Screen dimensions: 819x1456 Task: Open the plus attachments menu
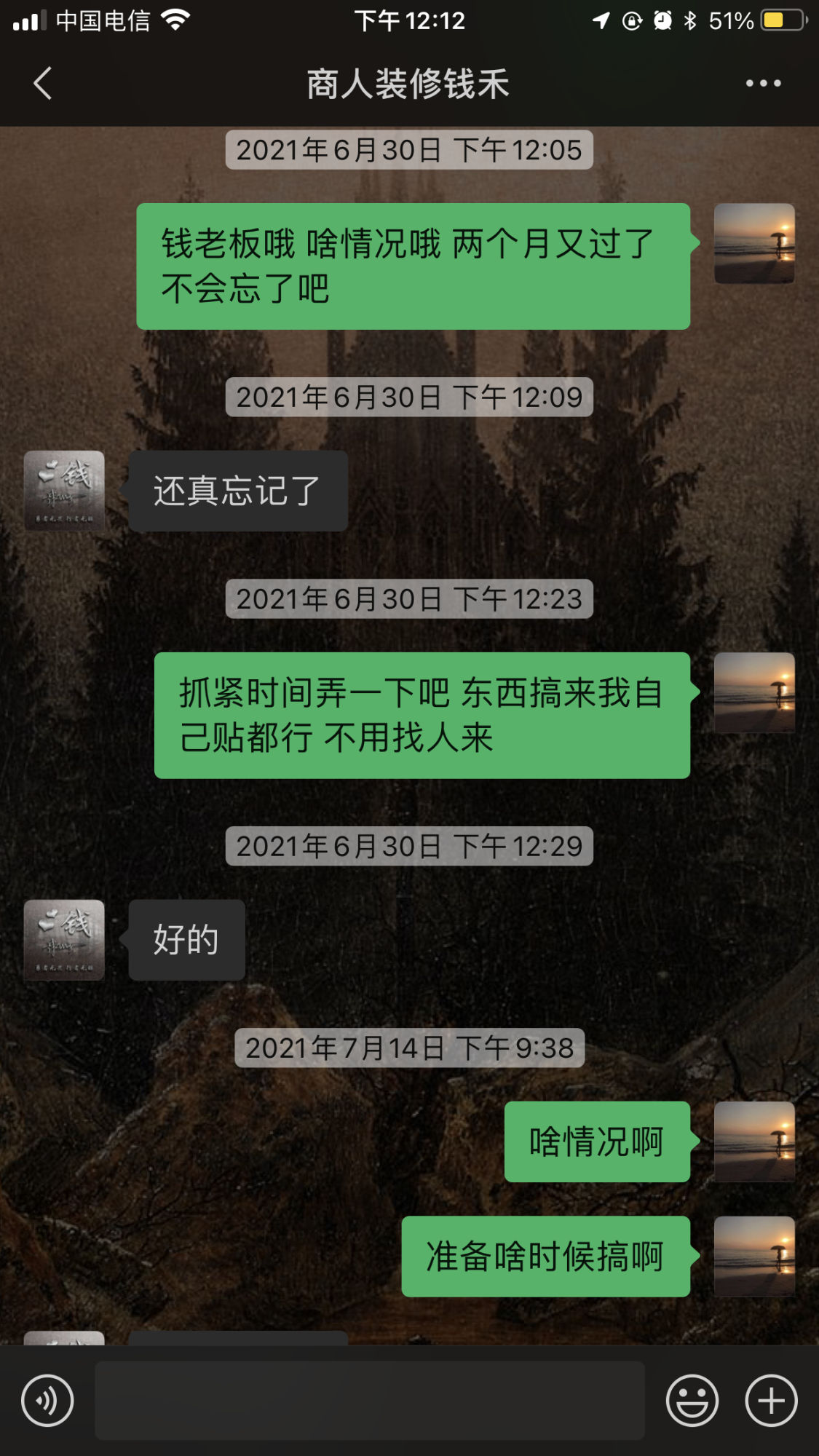click(771, 1400)
